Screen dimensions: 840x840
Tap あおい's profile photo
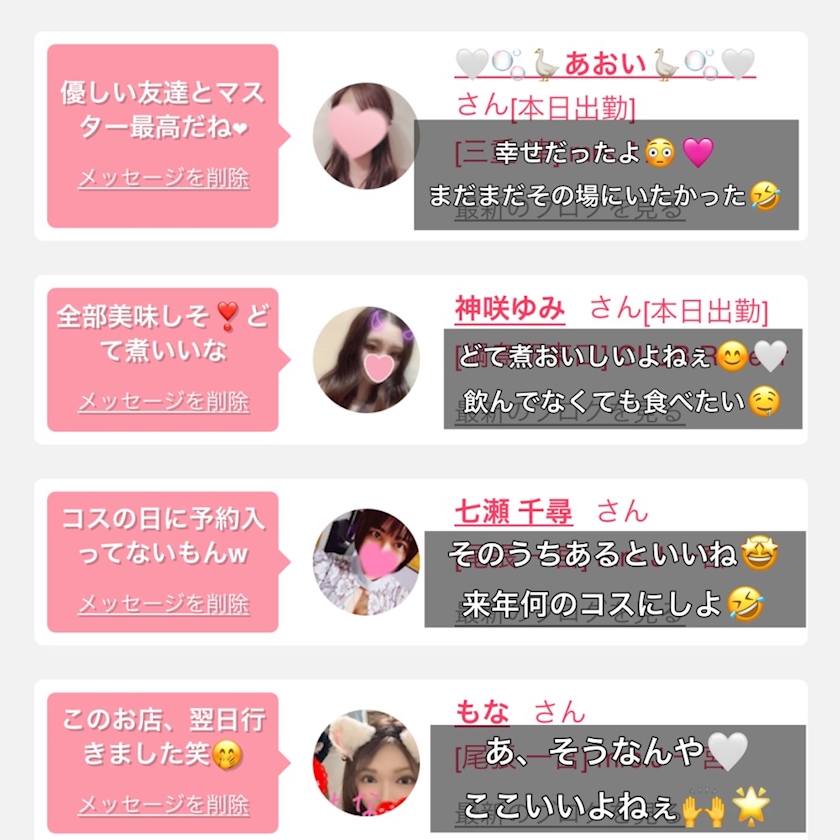coord(366,136)
